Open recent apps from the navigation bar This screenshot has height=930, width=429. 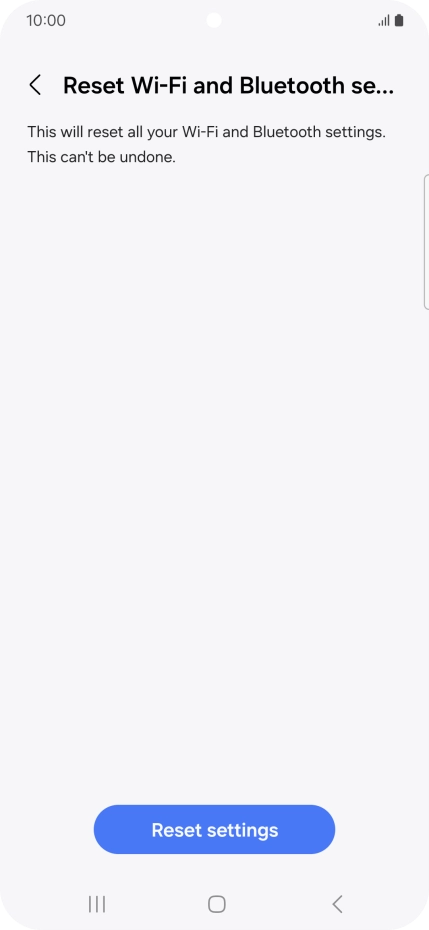(97, 904)
